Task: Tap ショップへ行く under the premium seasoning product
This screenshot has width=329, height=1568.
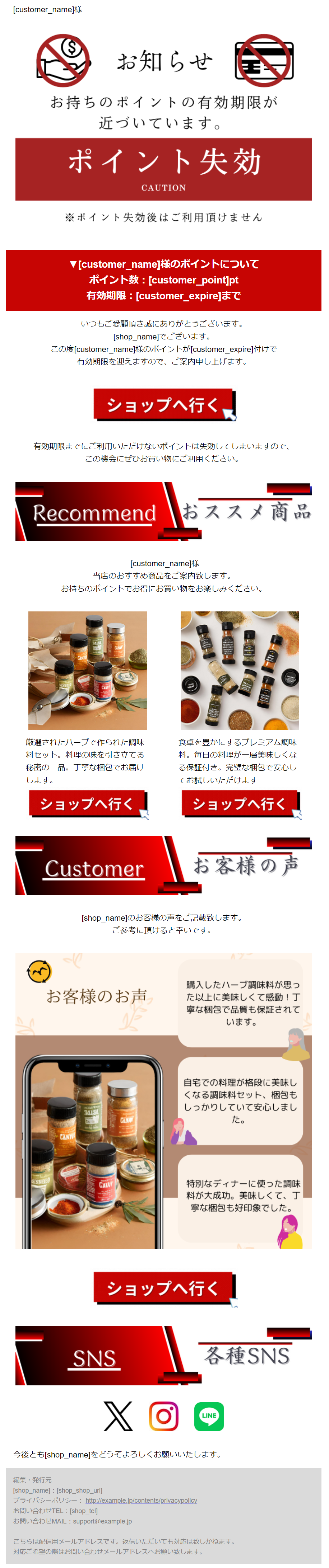Action: click(x=240, y=803)
